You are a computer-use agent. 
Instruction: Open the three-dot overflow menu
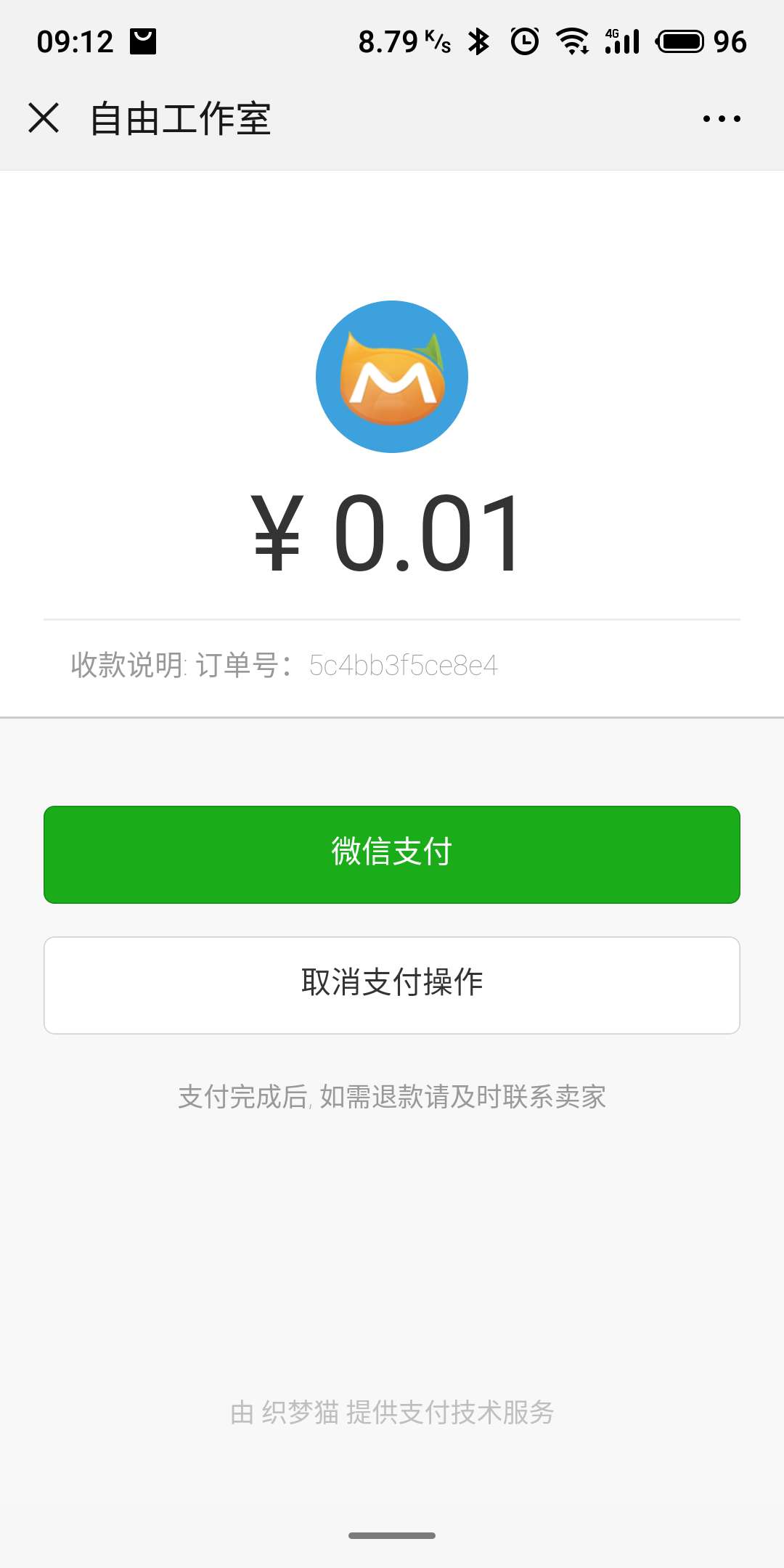722,118
